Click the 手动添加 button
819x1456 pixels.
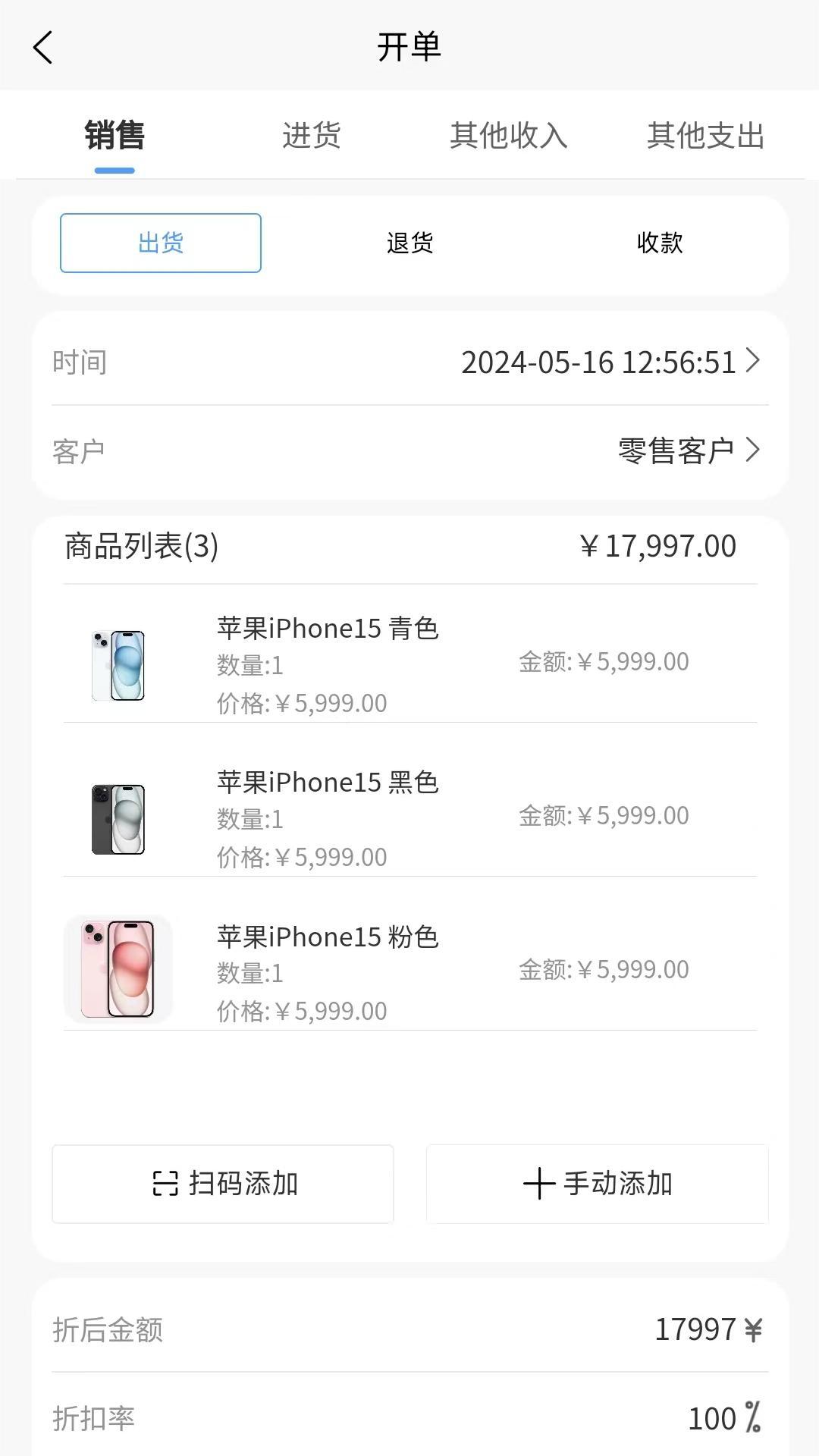coord(597,1184)
